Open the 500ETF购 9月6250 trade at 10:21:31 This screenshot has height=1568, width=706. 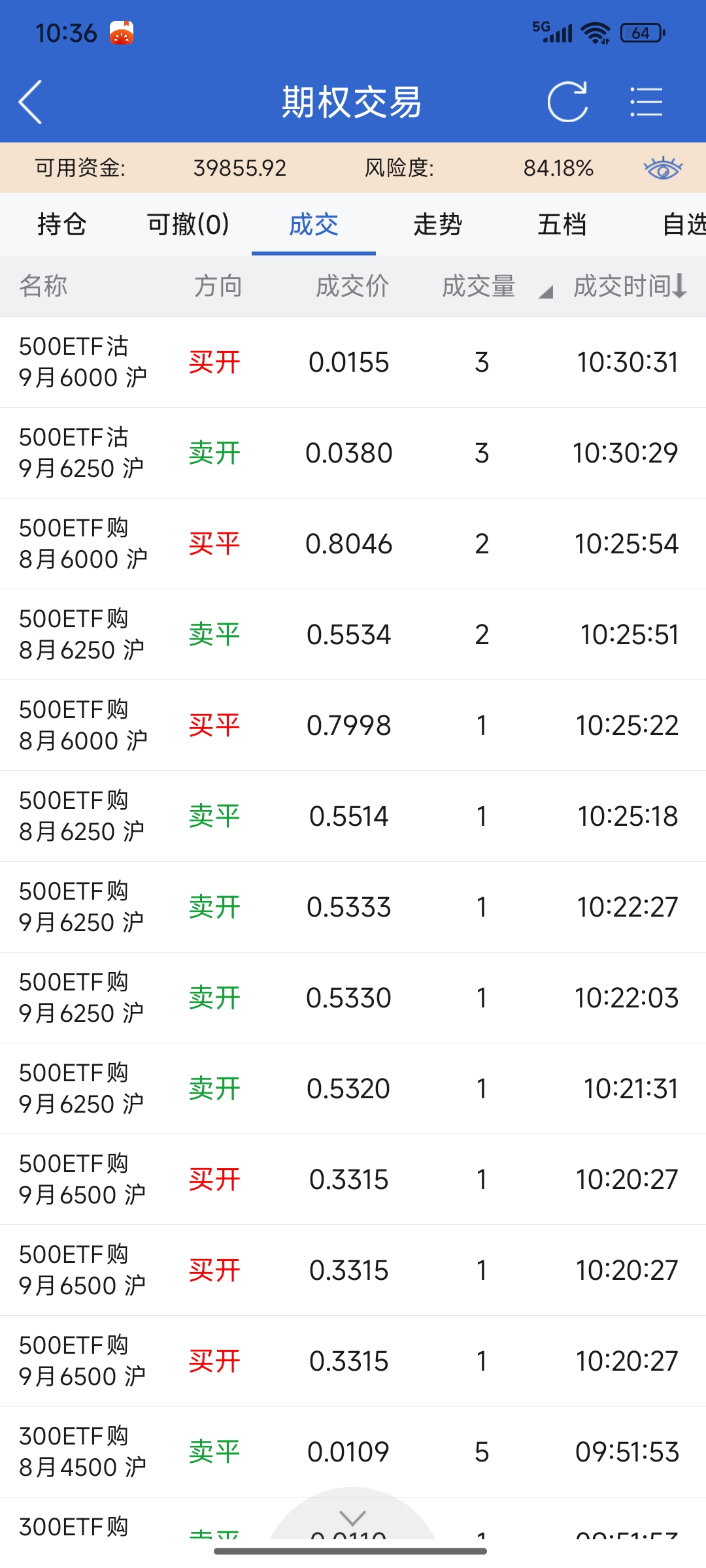tap(353, 1088)
